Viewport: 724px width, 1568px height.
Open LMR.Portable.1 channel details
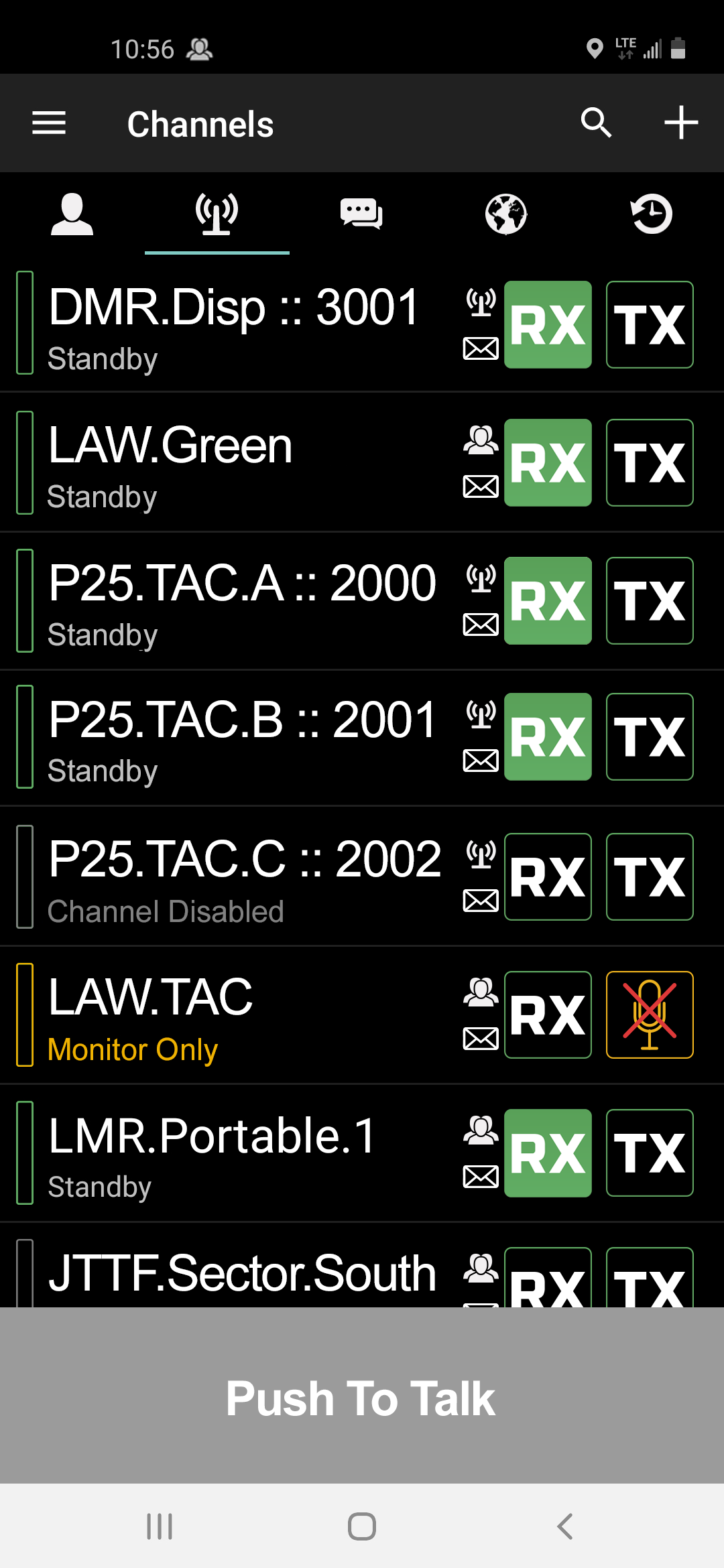tap(228, 1153)
